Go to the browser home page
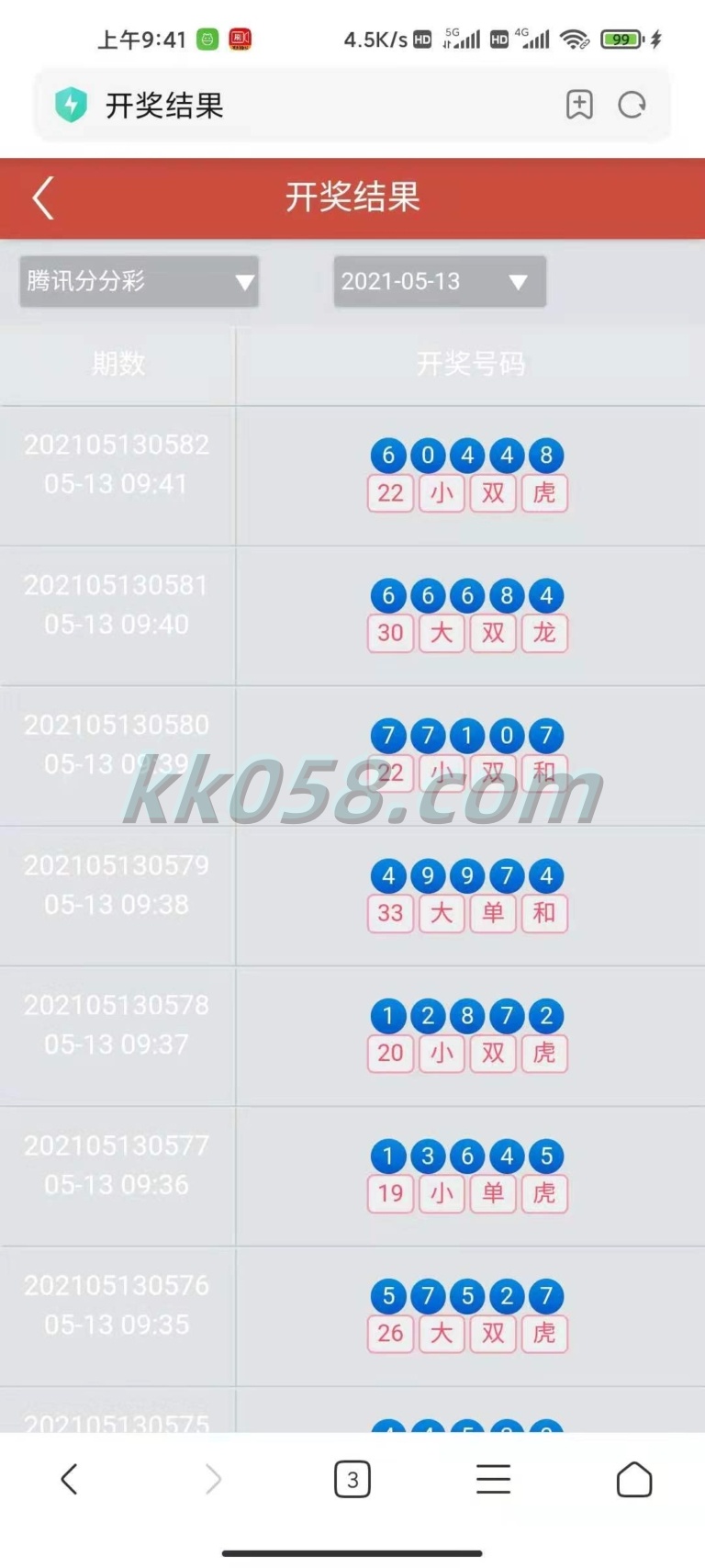This screenshot has width=705, height=1568. coord(633,1480)
